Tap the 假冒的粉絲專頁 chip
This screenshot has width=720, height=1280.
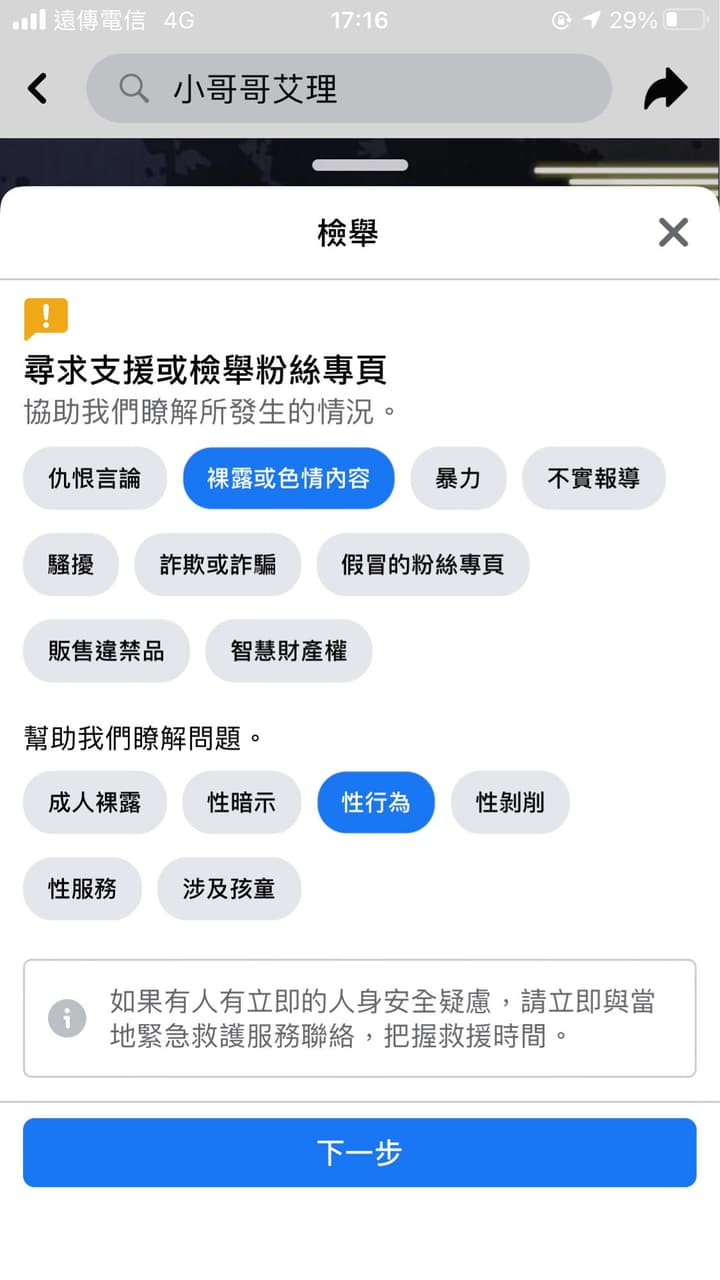point(422,564)
